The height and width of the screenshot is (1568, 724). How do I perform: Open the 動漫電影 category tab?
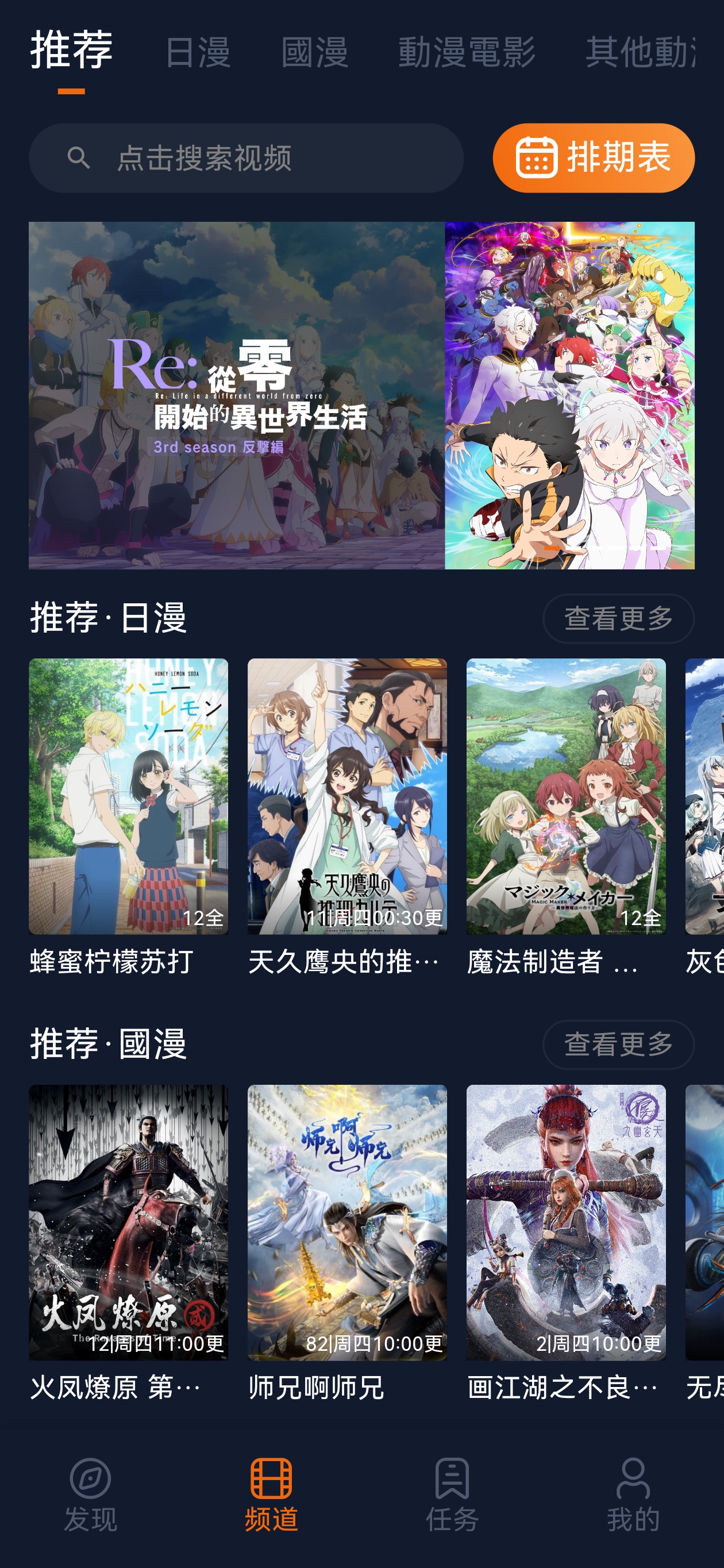[467, 53]
